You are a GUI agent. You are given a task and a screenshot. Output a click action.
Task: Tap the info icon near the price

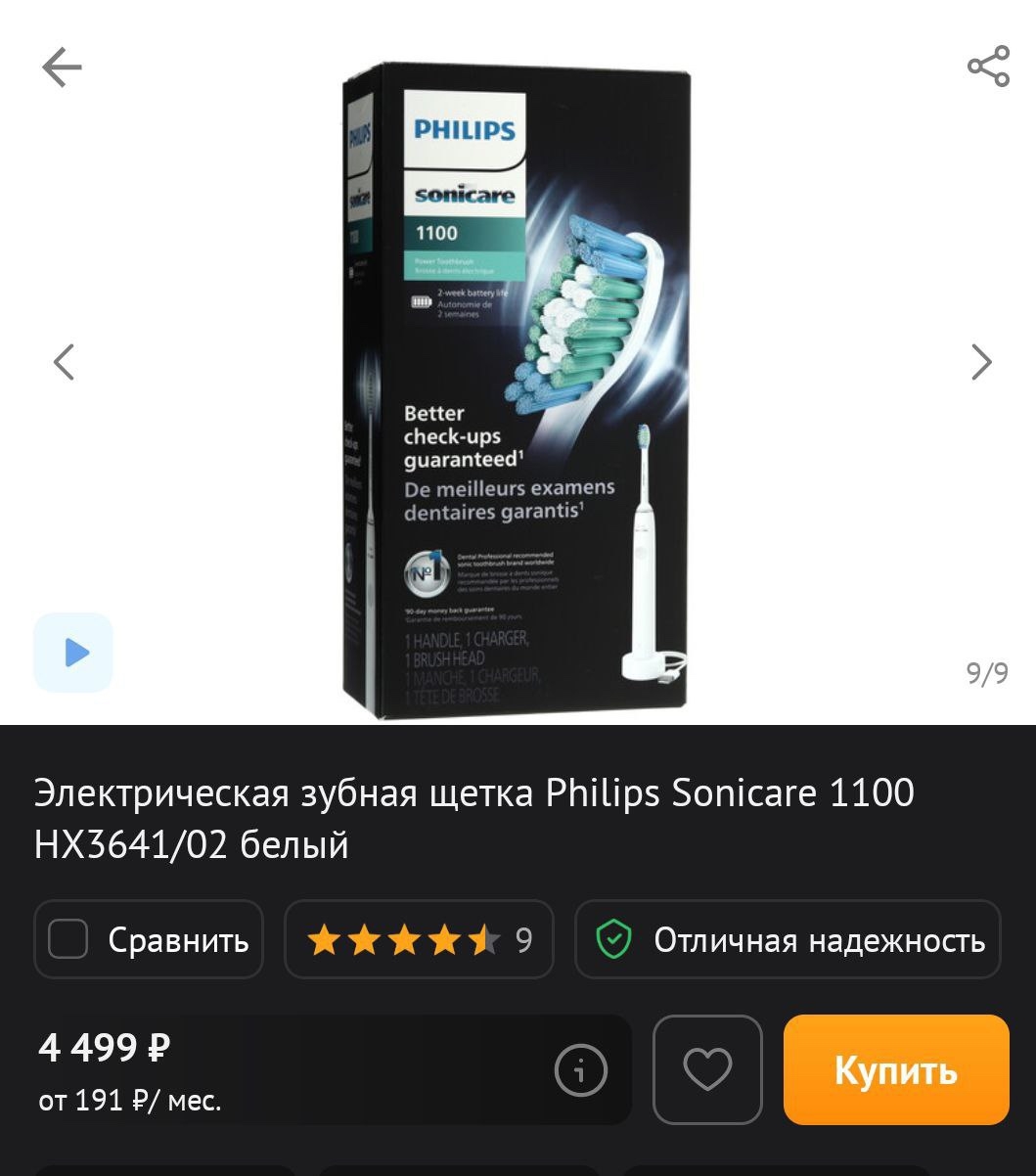(x=581, y=1069)
